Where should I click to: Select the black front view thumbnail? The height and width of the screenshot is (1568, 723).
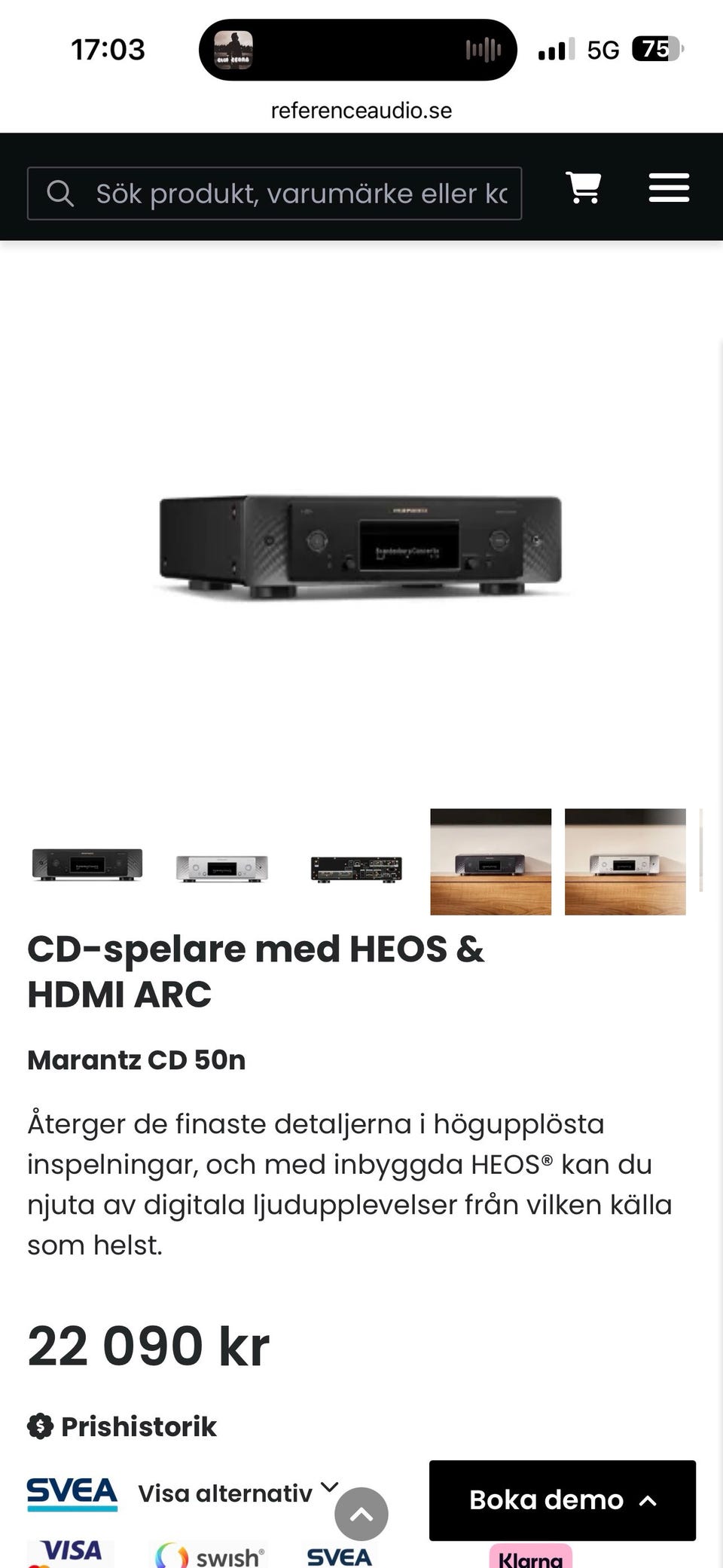87,863
